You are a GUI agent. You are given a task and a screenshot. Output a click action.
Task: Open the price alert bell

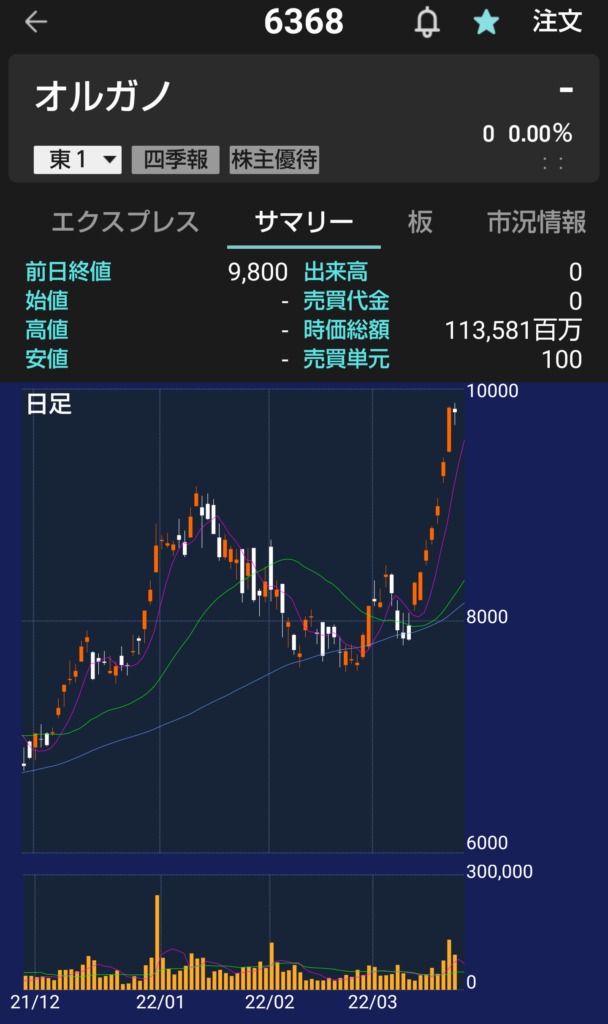(427, 22)
